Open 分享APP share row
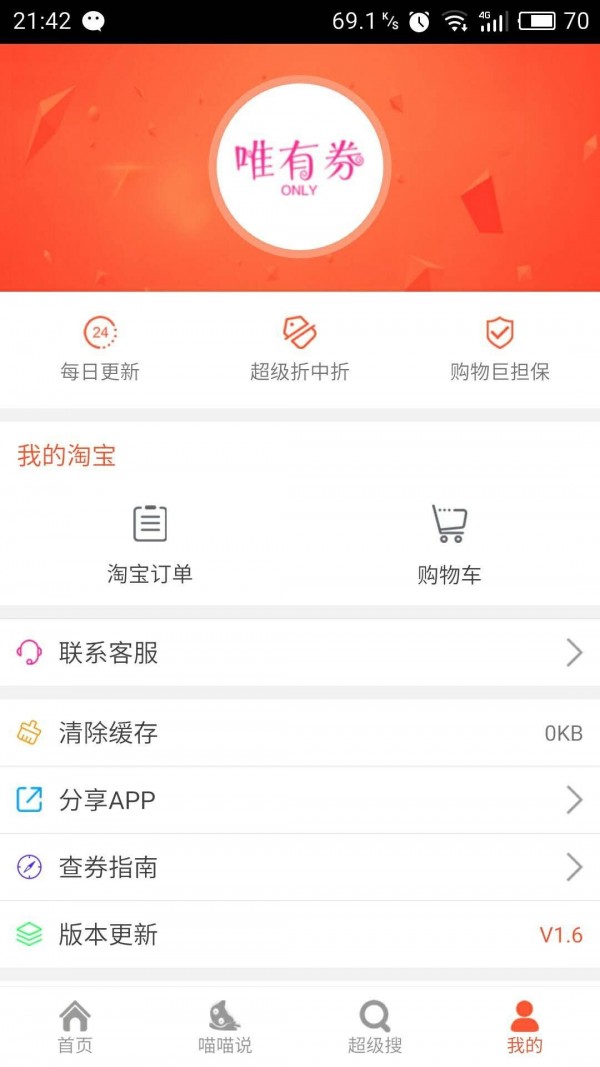 (300, 800)
